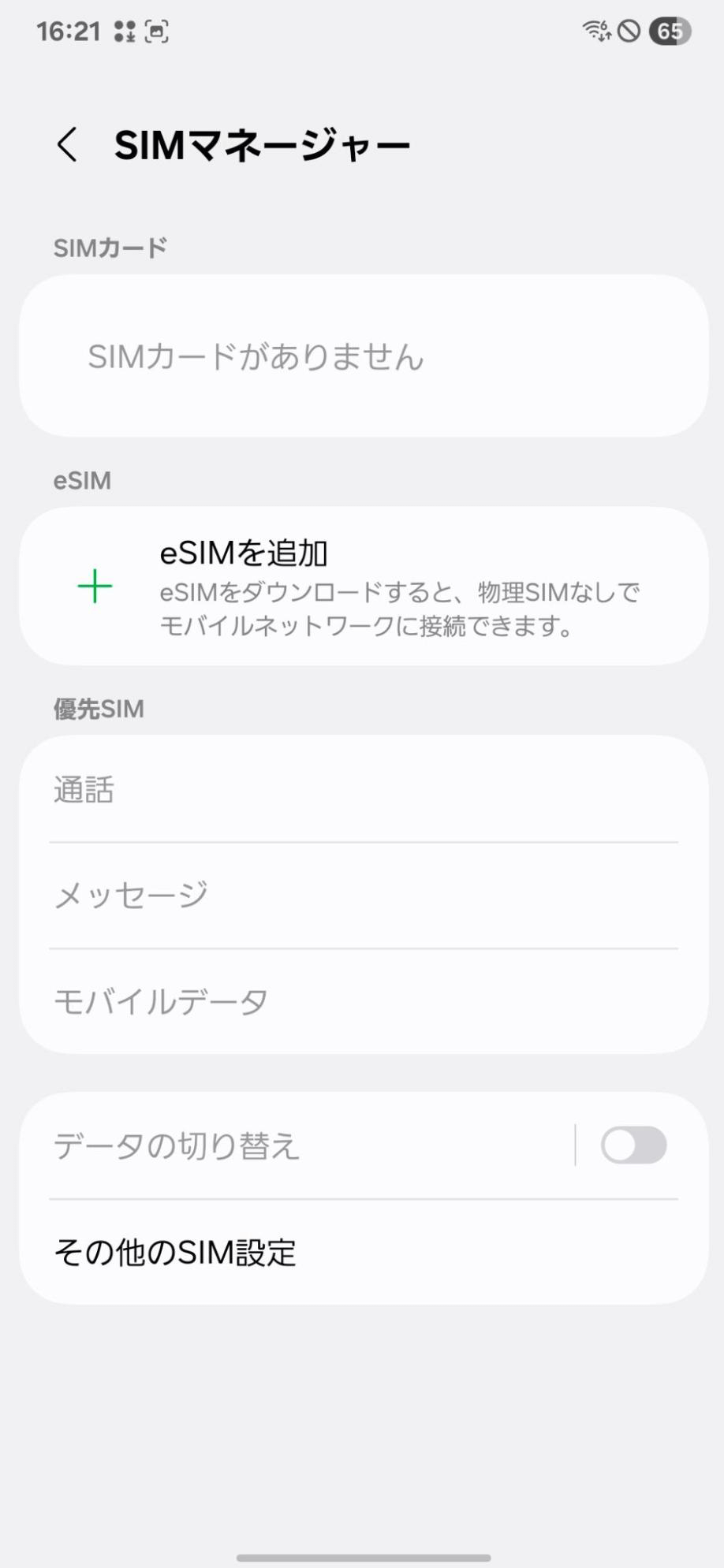Tap the no-SIM restriction icon in status bar
Image resolution: width=724 pixels, height=1568 pixels.
click(627, 32)
